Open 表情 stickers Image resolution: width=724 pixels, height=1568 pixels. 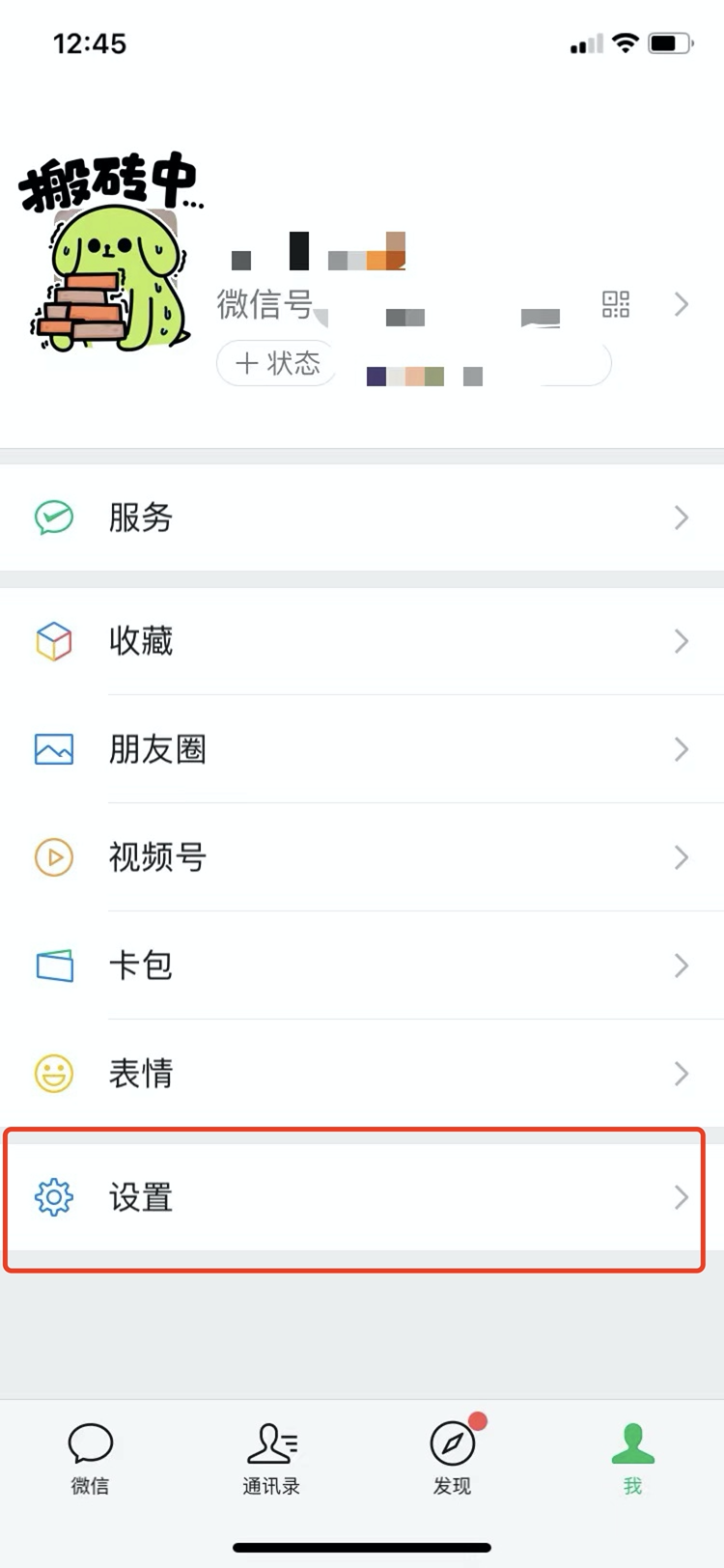[362, 1074]
